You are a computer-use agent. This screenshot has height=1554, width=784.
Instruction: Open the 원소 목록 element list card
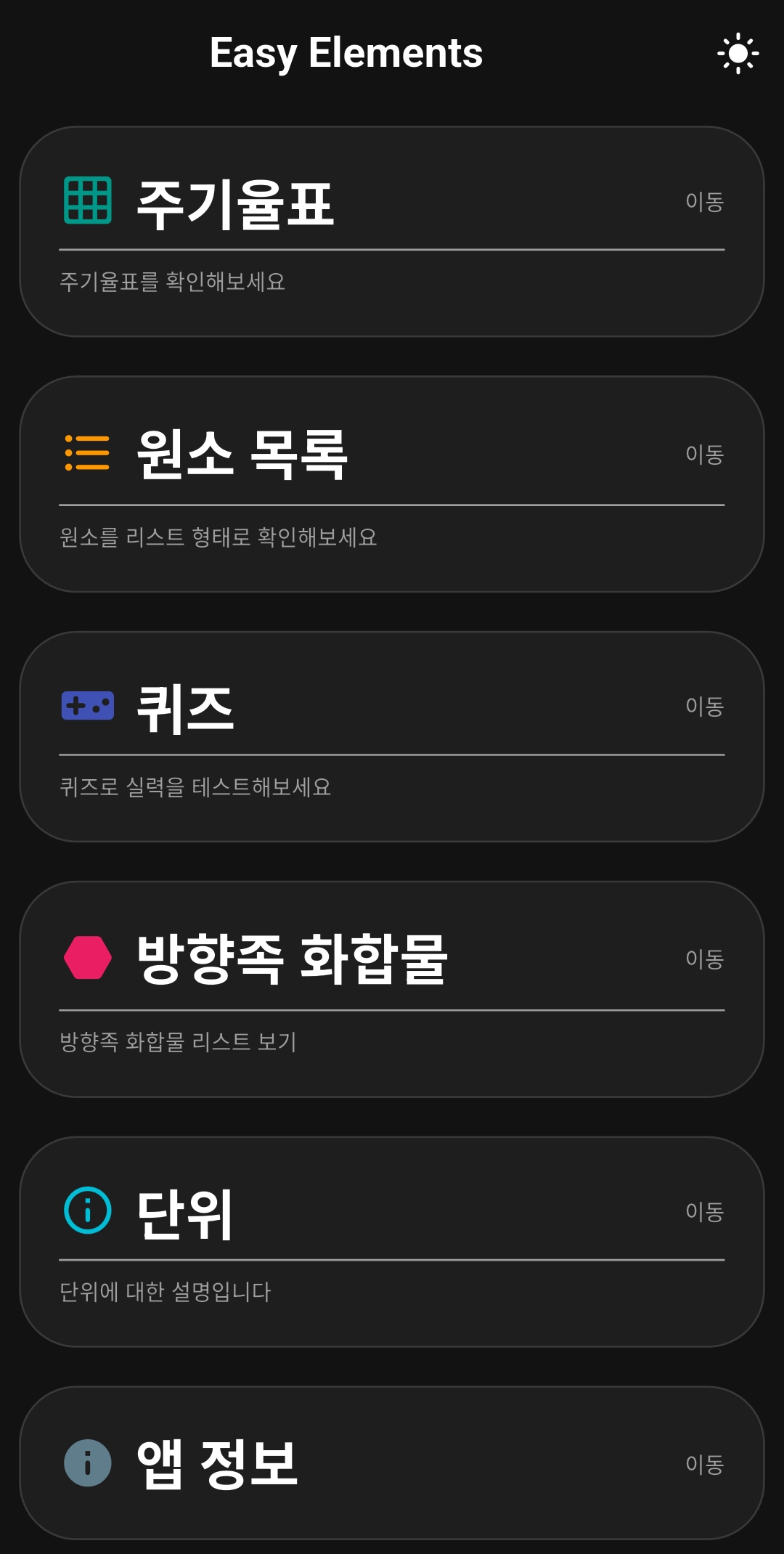[392, 484]
